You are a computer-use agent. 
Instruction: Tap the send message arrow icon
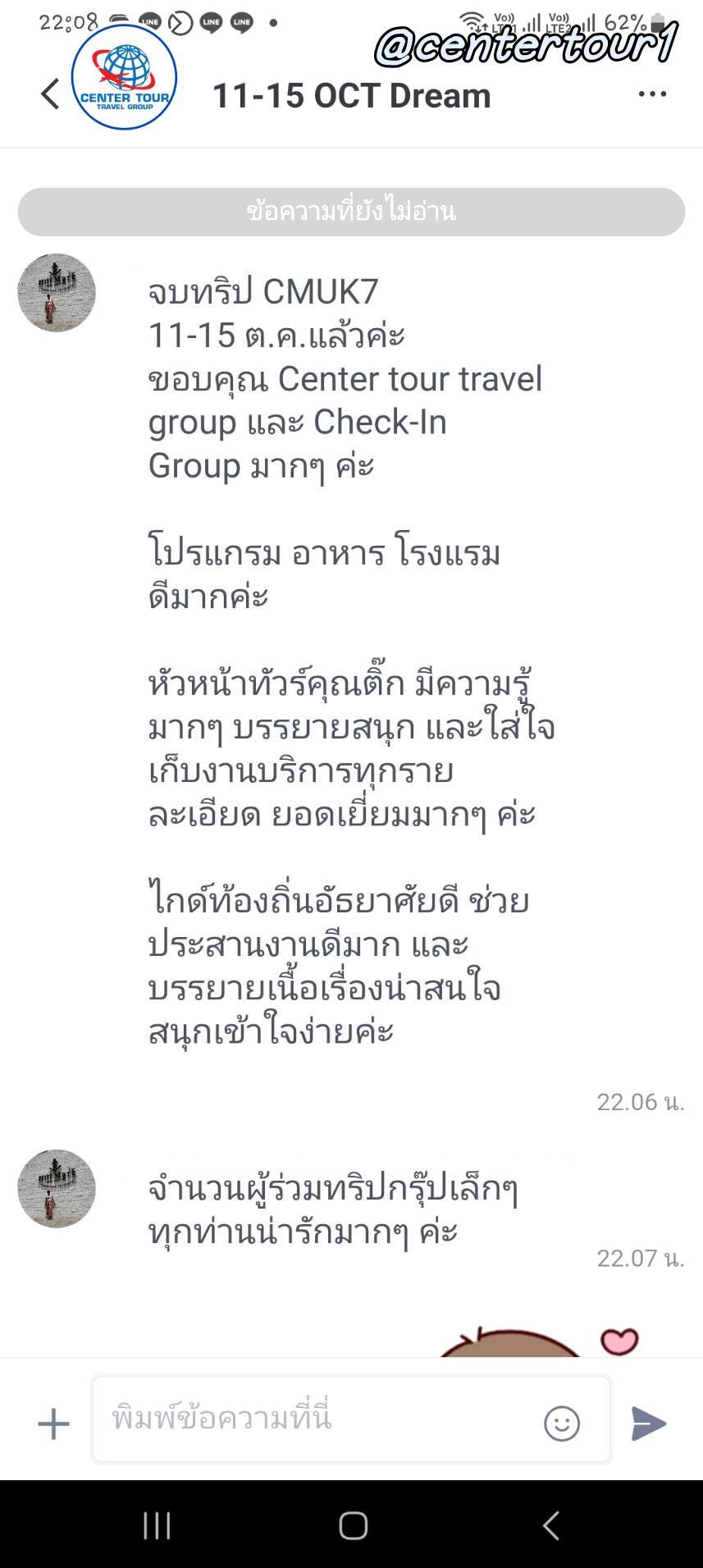(649, 1419)
